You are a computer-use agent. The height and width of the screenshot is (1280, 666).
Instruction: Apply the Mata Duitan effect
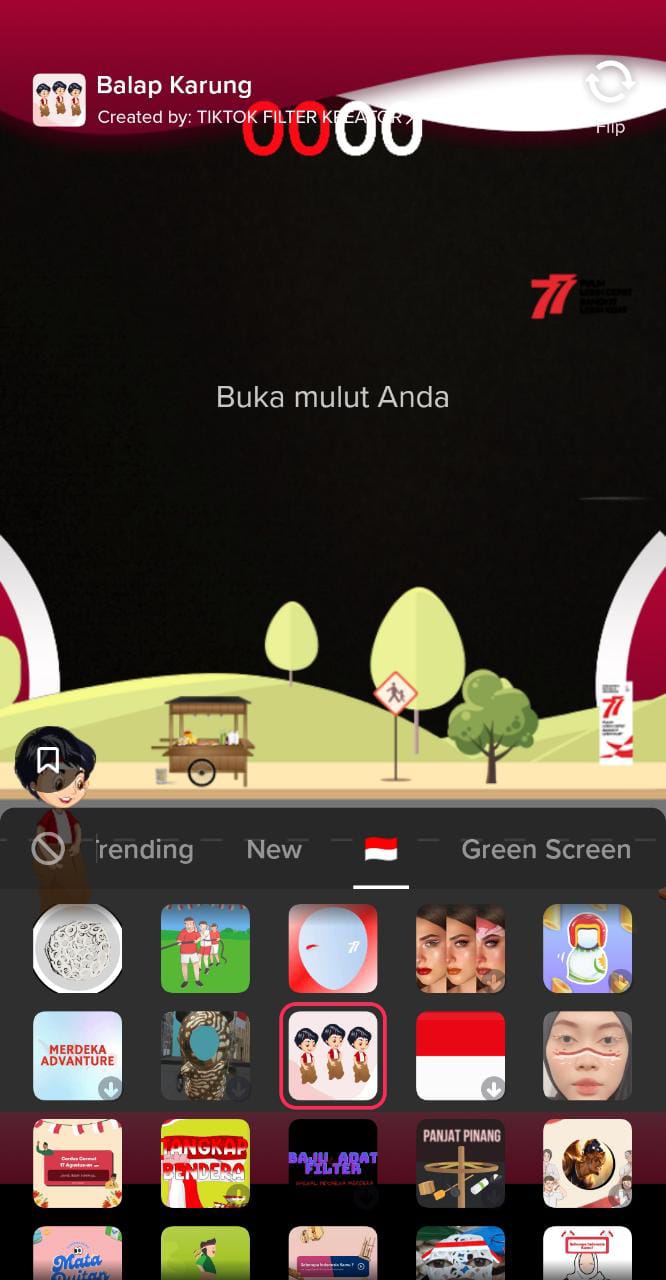pyautogui.click(x=78, y=1254)
